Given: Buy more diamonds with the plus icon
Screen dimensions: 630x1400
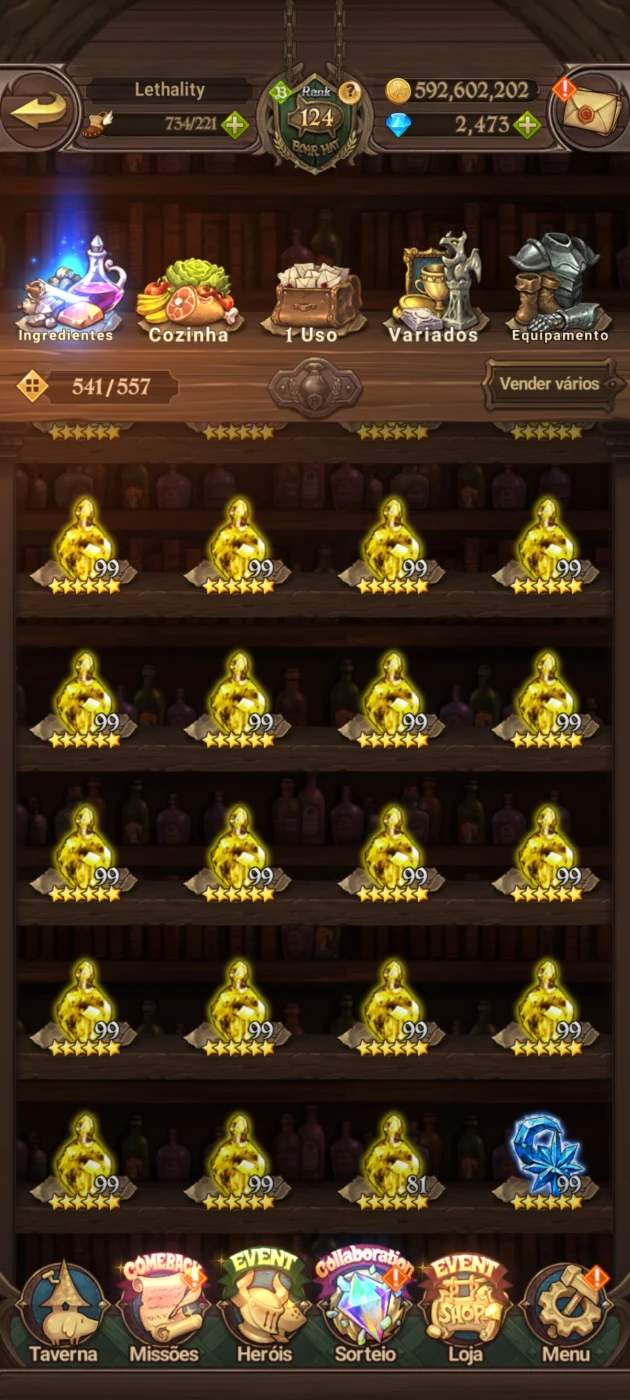Looking at the screenshot, I should tap(527, 125).
